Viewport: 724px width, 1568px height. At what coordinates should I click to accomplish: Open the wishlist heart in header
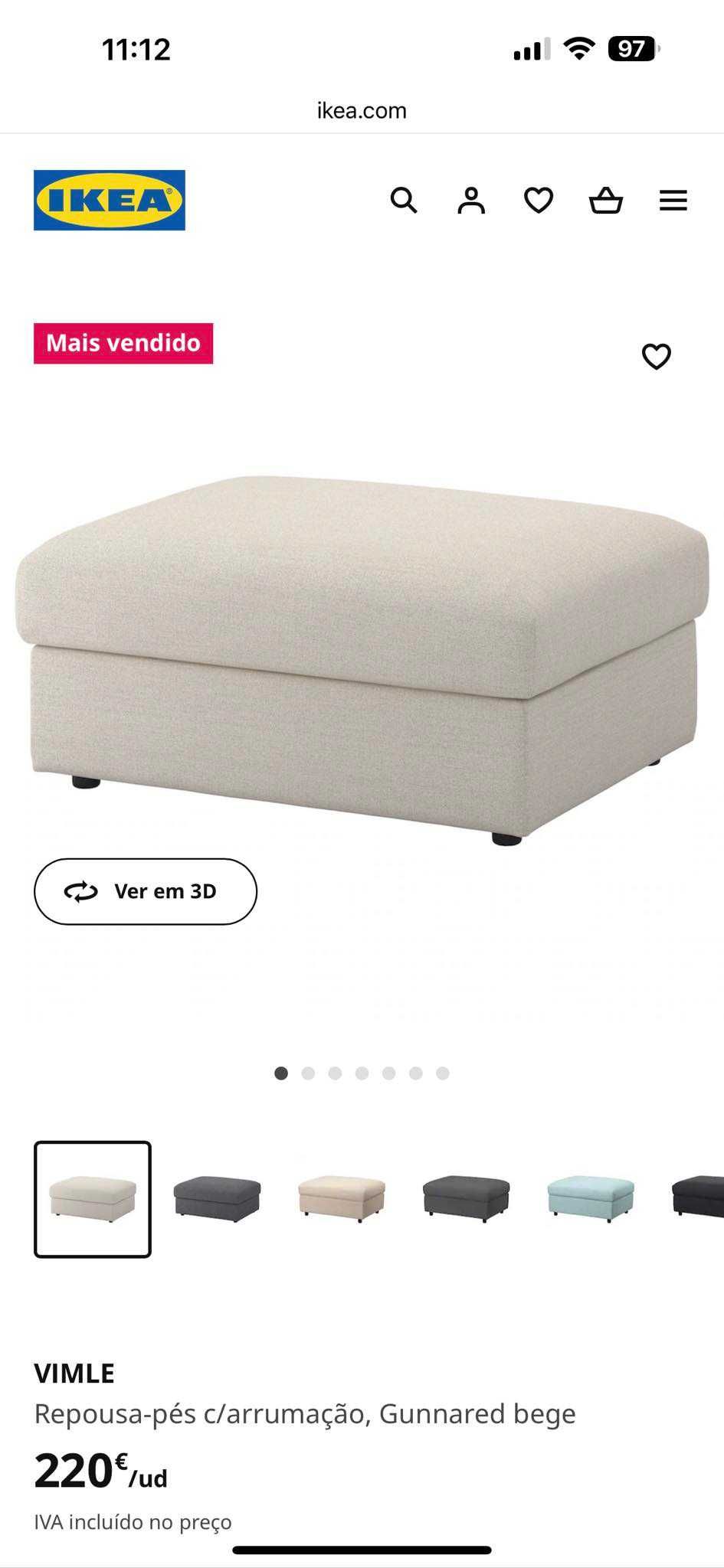click(539, 201)
